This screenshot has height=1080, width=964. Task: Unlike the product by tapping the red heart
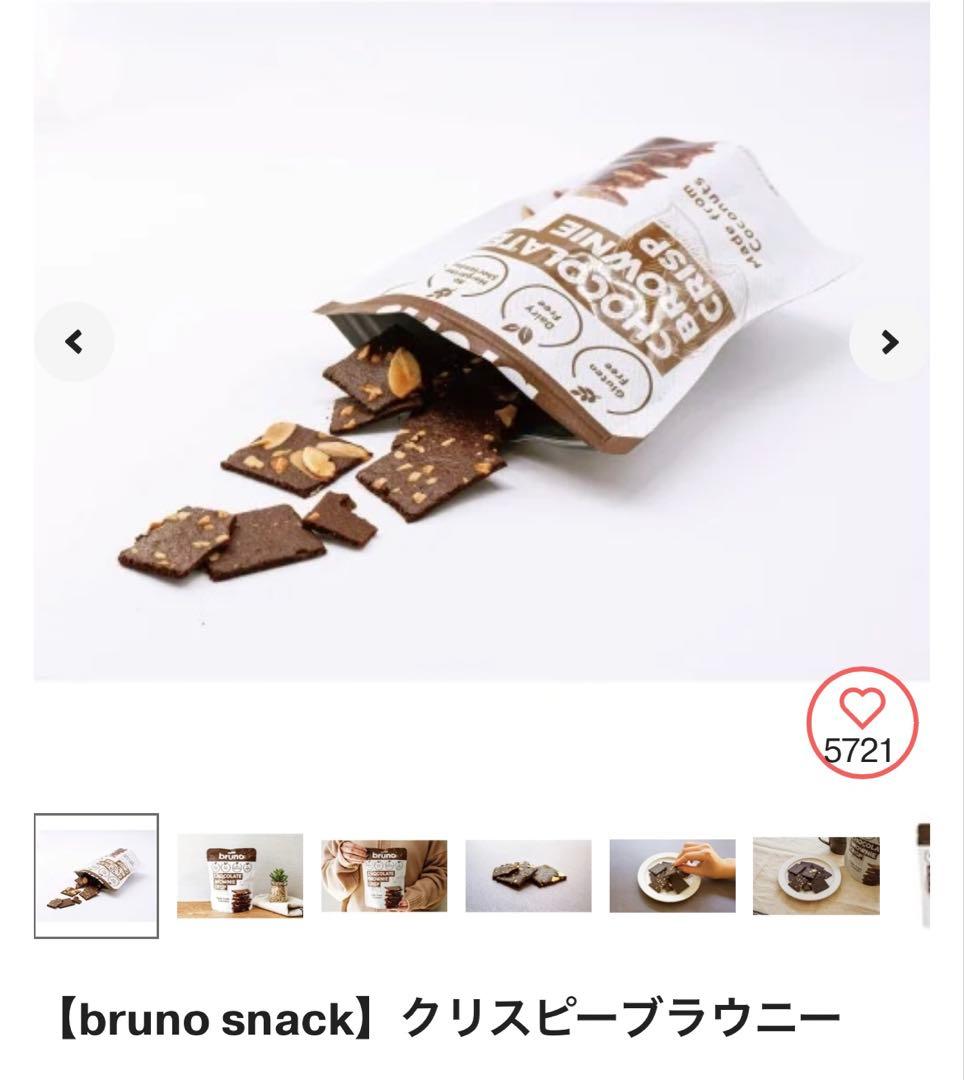pyautogui.click(x=862, y=710)
